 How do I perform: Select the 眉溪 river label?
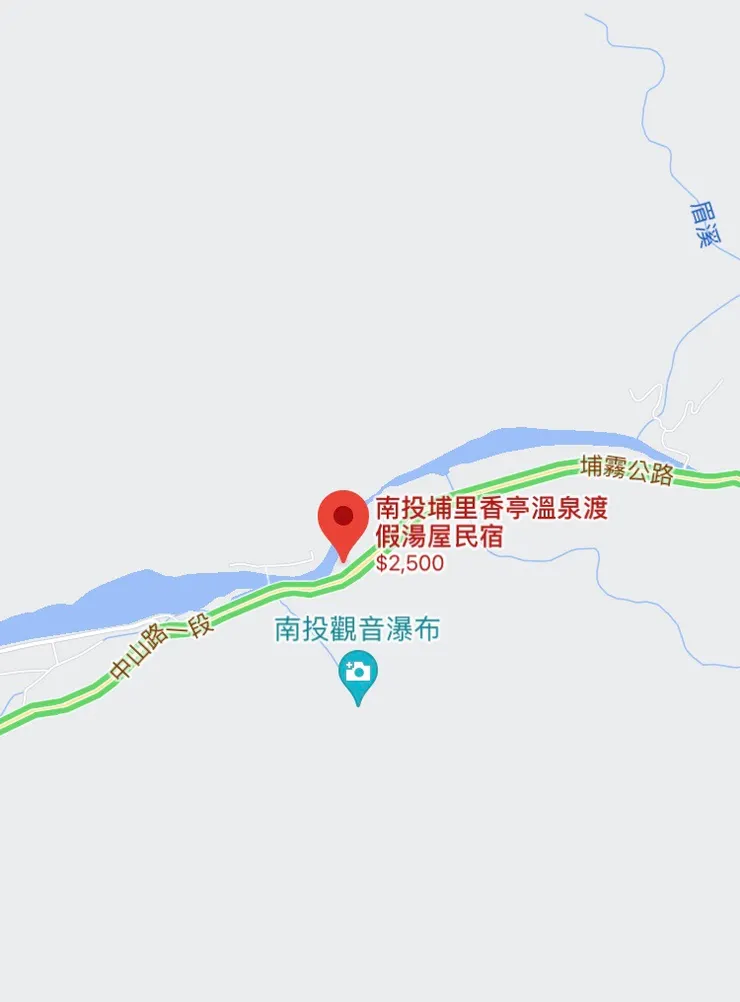(703, 222)
